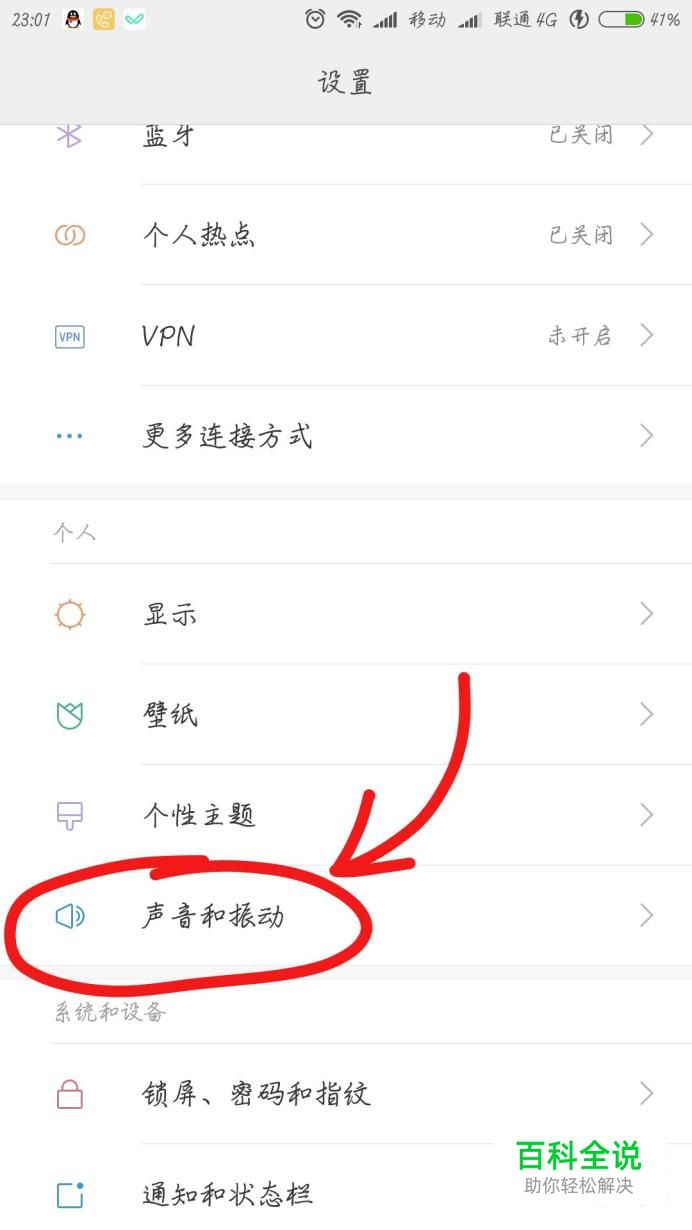Open 更多连接方式 connection options
This screenshot has width=692, height=1230.
[346, 436]
